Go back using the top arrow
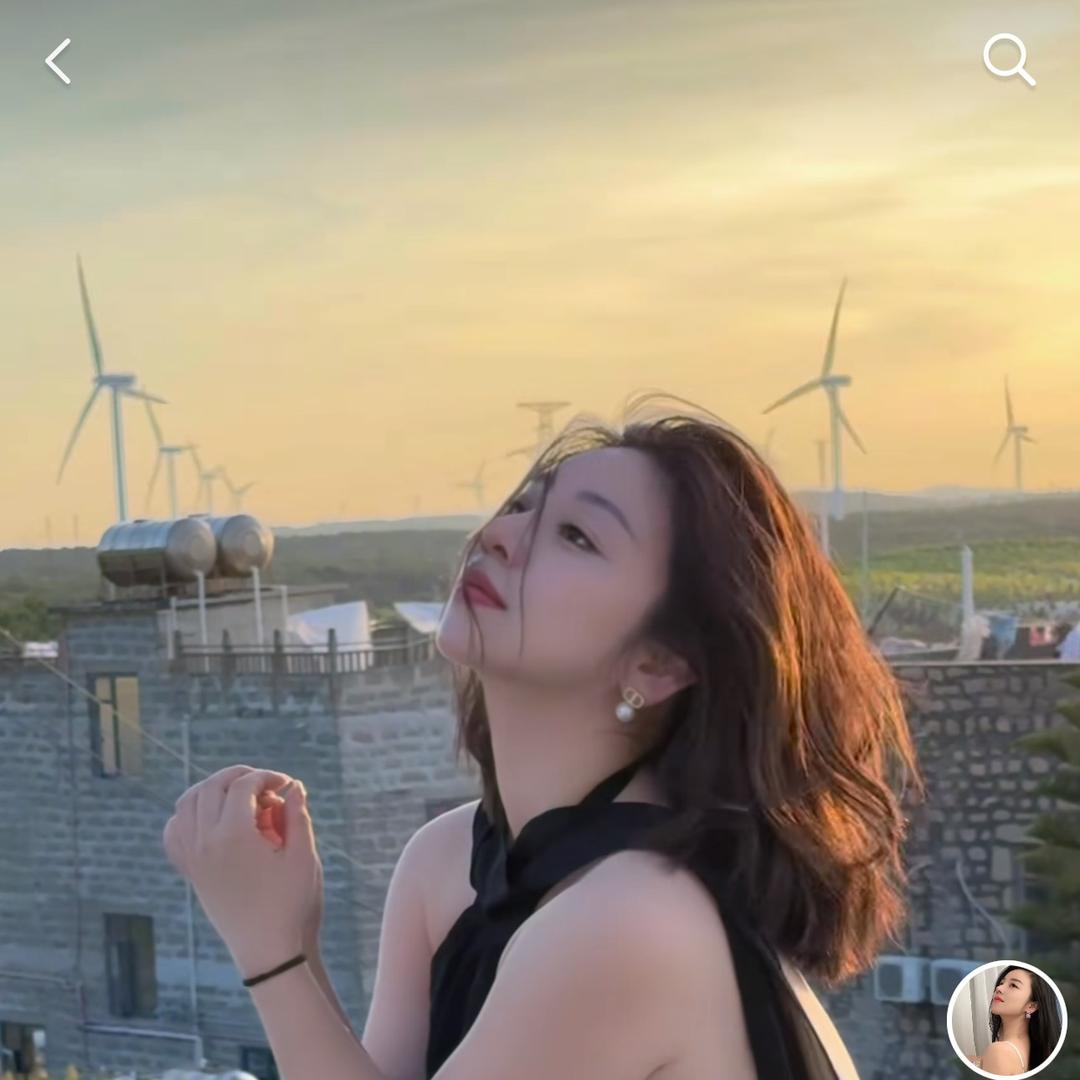Screen dimensions: 1080x1080 pos(58,61)
